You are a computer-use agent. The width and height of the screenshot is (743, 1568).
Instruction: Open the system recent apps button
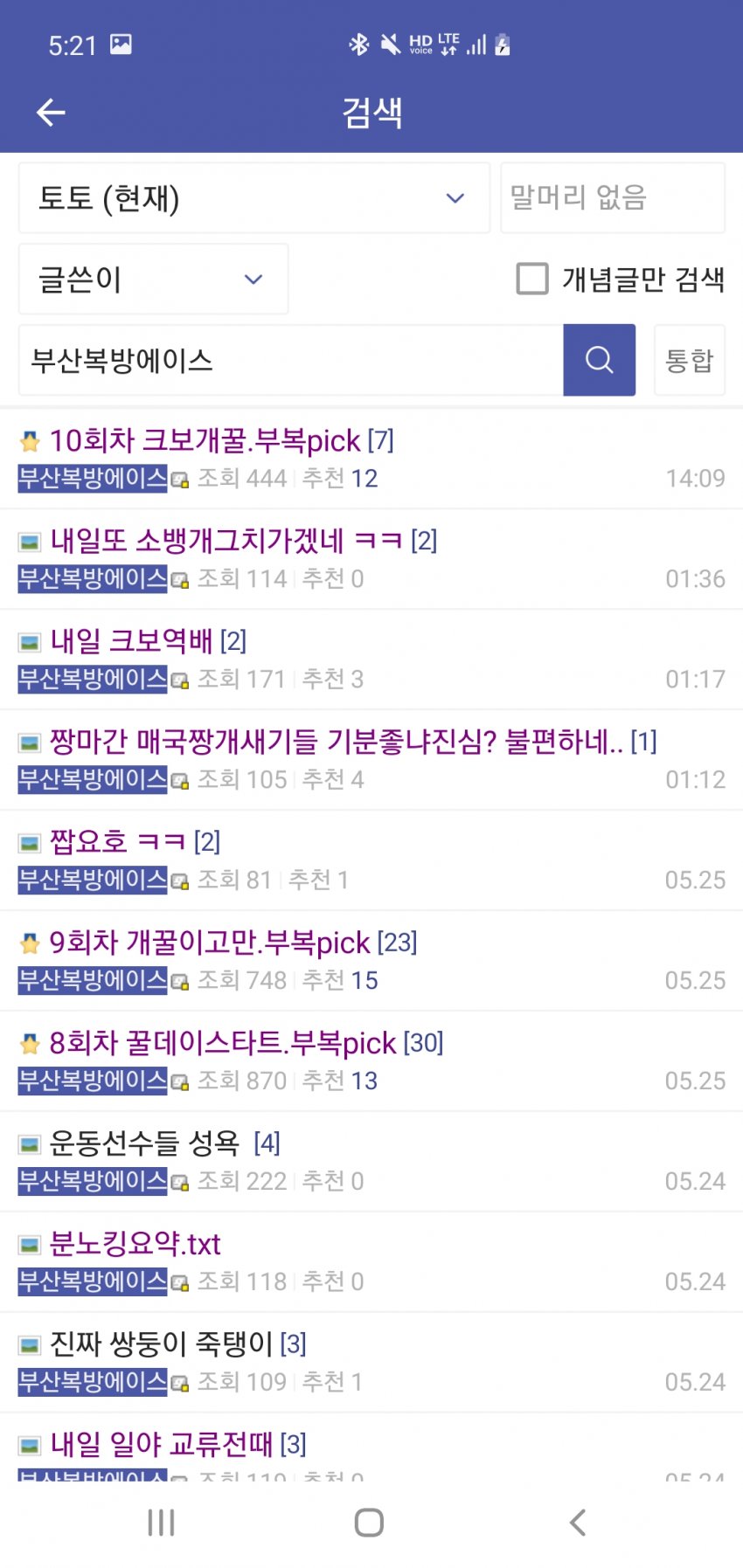point(161,1523)
